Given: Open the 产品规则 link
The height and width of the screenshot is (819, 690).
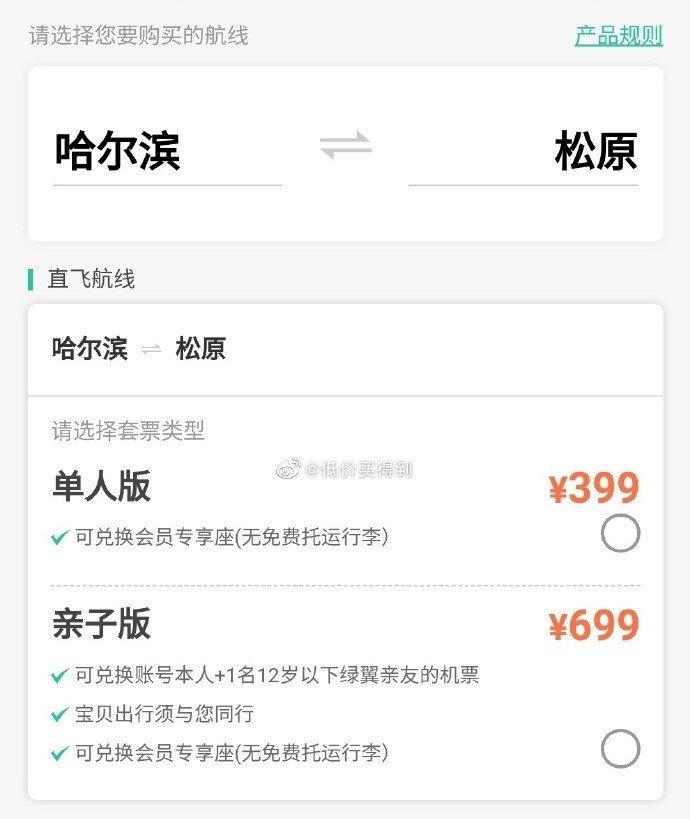Looking at the screenshot, I should (x=618, y=36).
